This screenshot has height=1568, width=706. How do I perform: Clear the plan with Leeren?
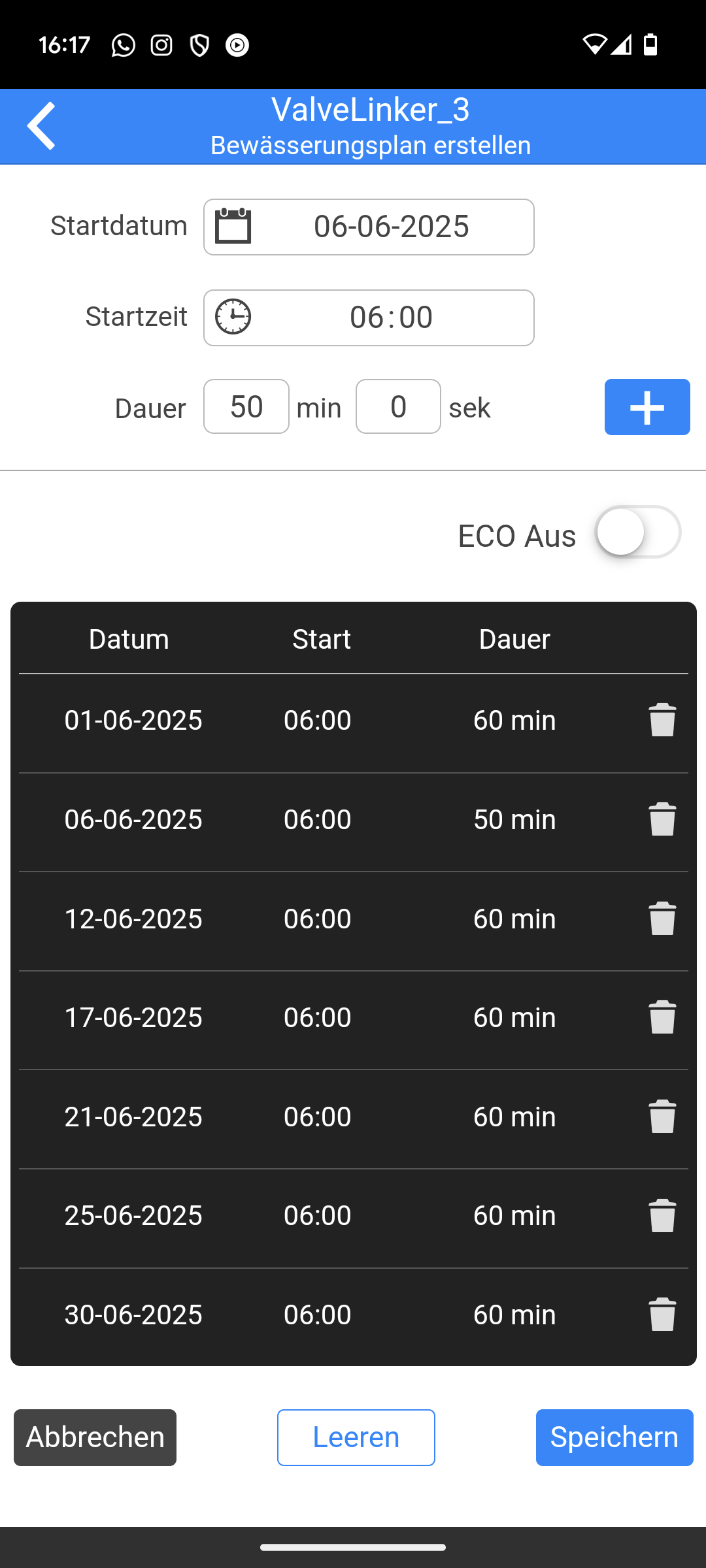(356, 1437)
